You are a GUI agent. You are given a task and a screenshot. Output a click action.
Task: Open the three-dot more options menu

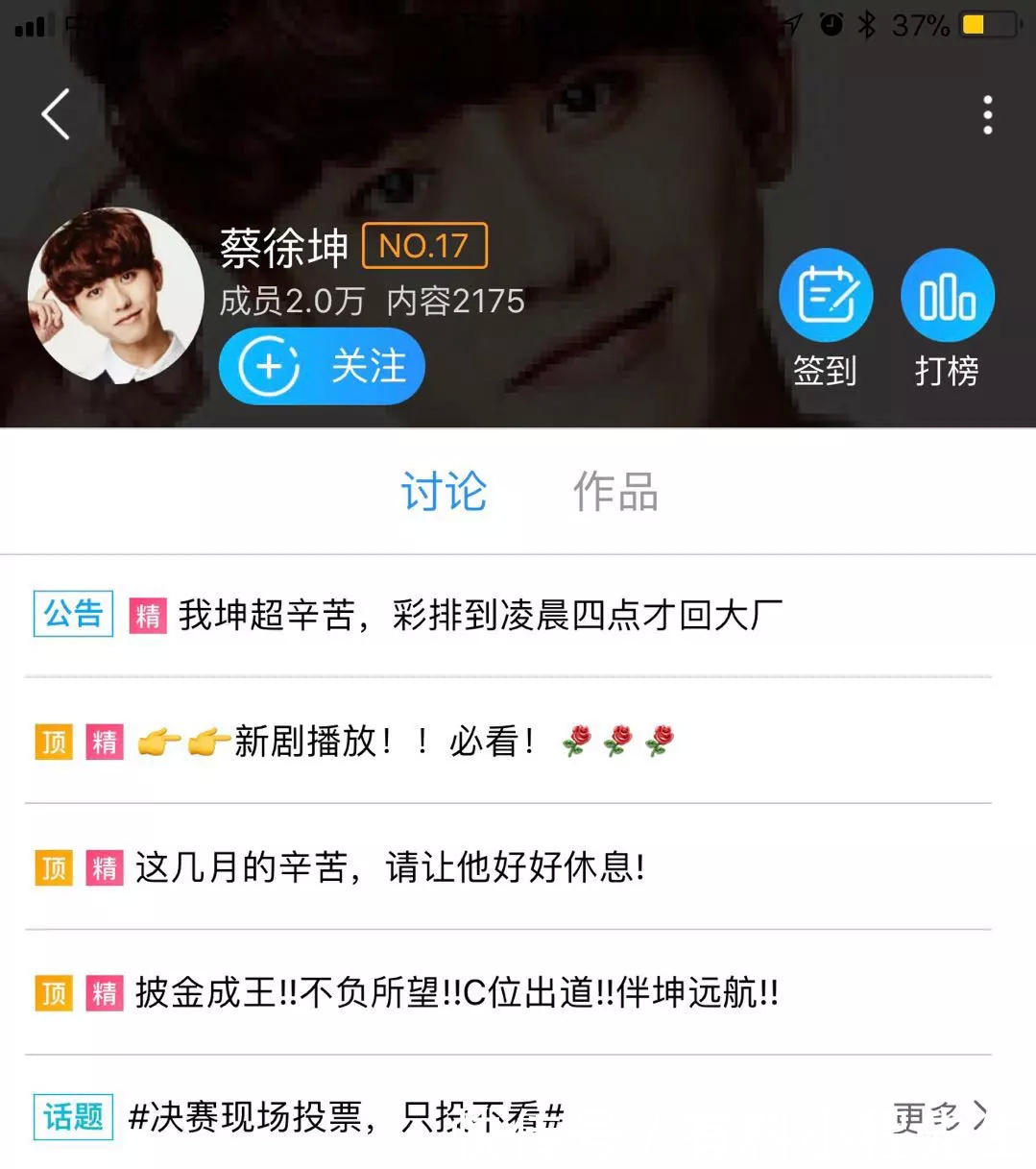coord(987,112)
